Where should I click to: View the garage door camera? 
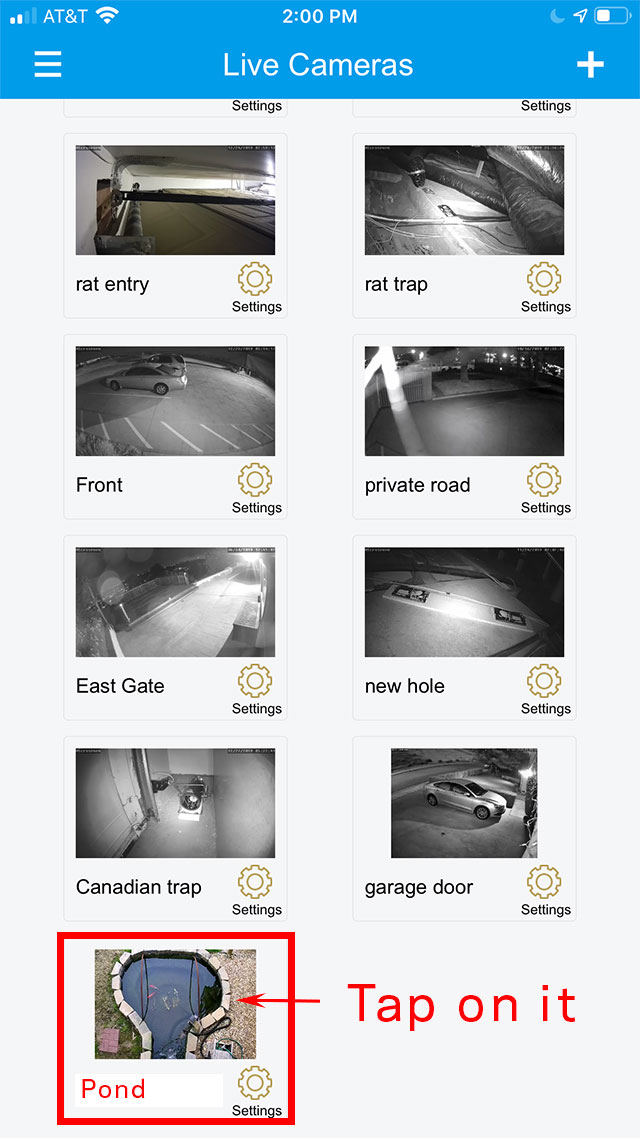click(x=464, y=803)
